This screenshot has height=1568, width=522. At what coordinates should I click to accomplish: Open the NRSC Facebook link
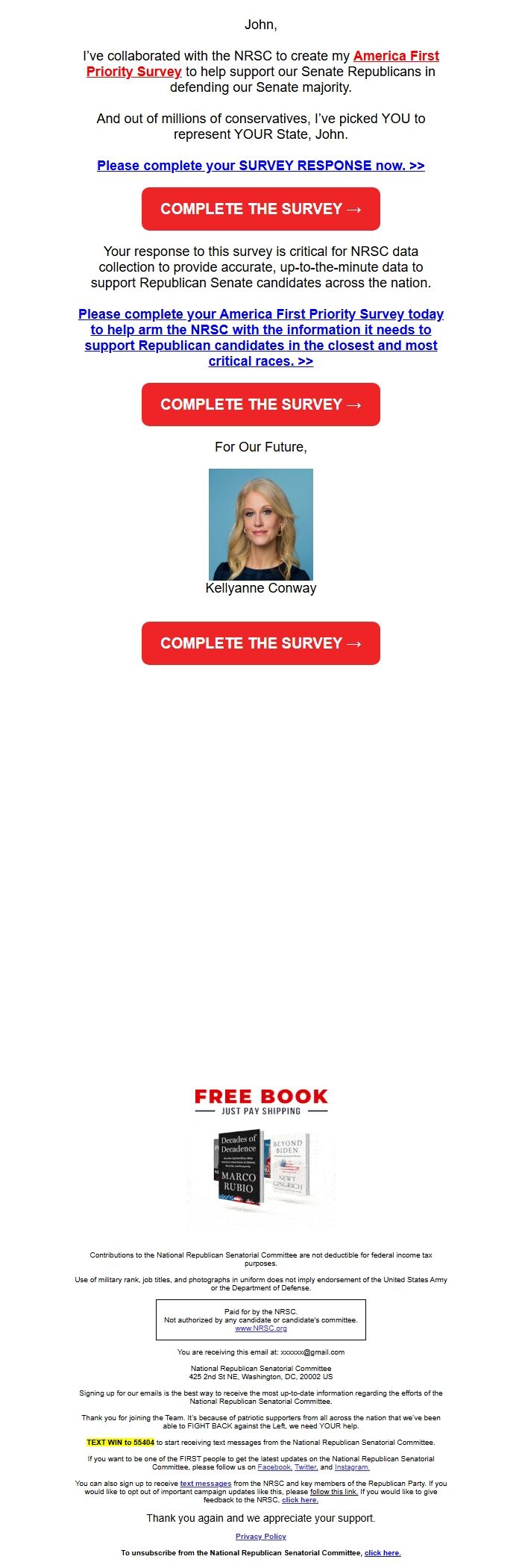coord(274,1467)
